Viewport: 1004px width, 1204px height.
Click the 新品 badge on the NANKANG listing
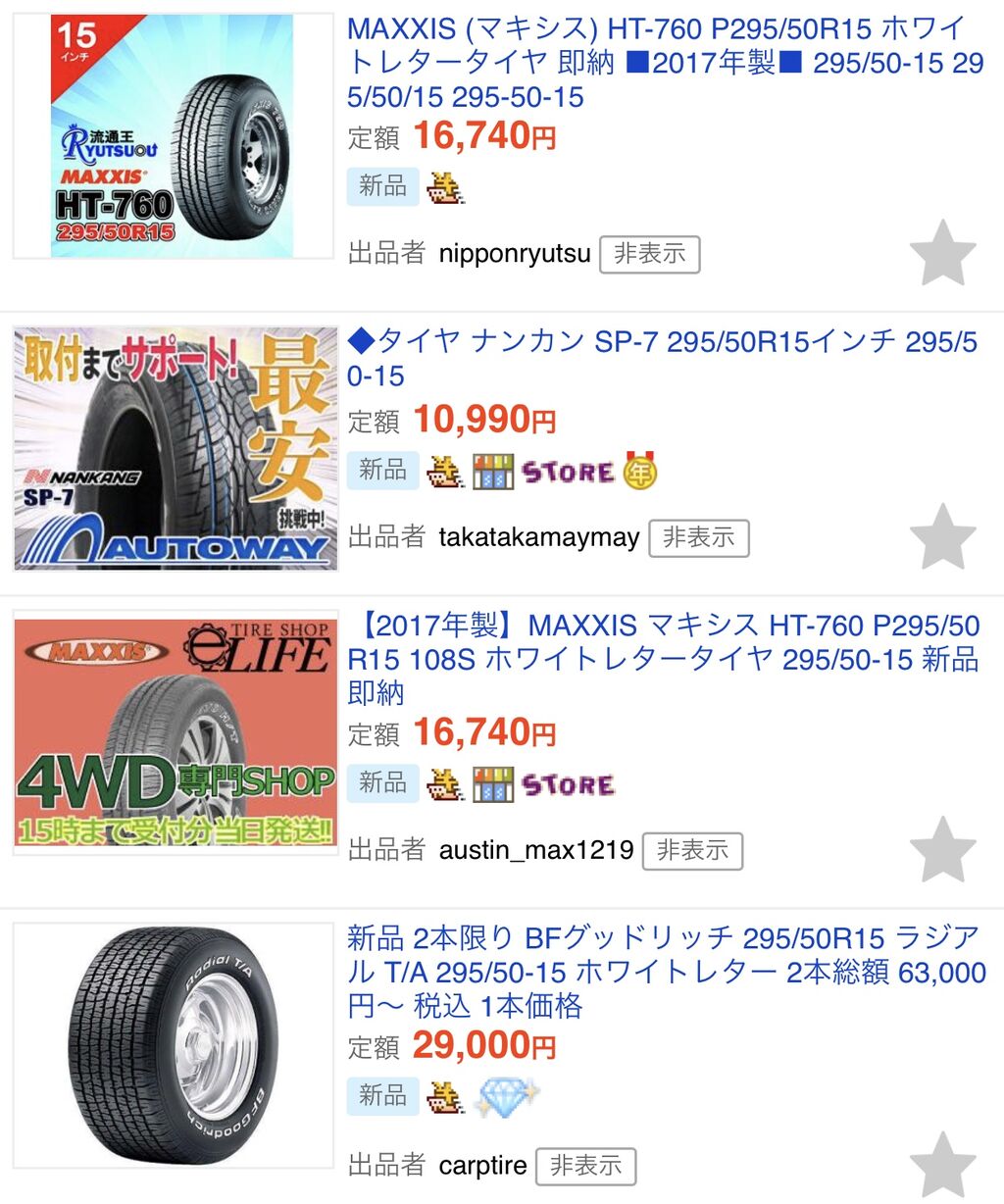(x=382, y=471)
